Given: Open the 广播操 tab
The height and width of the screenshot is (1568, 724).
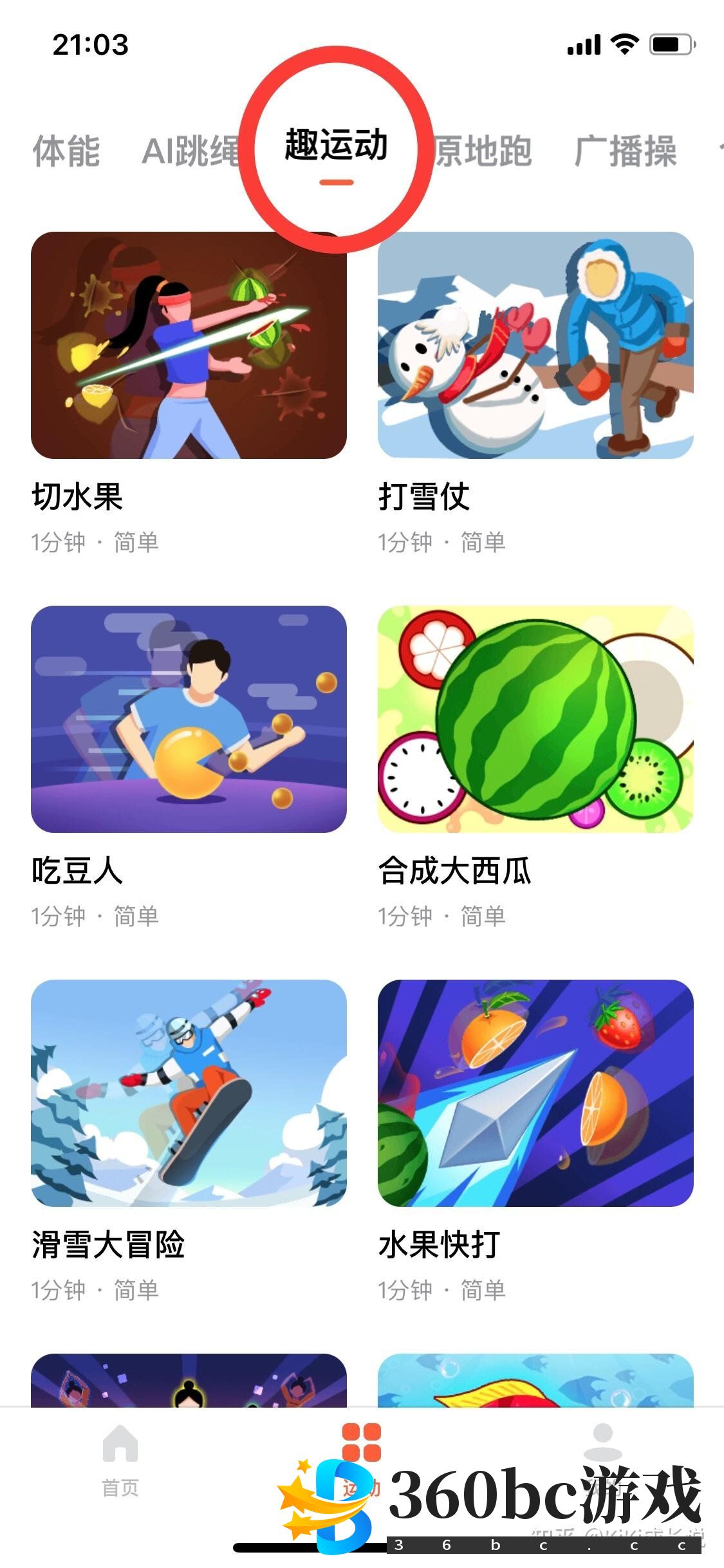Looking at the screenshot, I should click(x=625, y=151).
